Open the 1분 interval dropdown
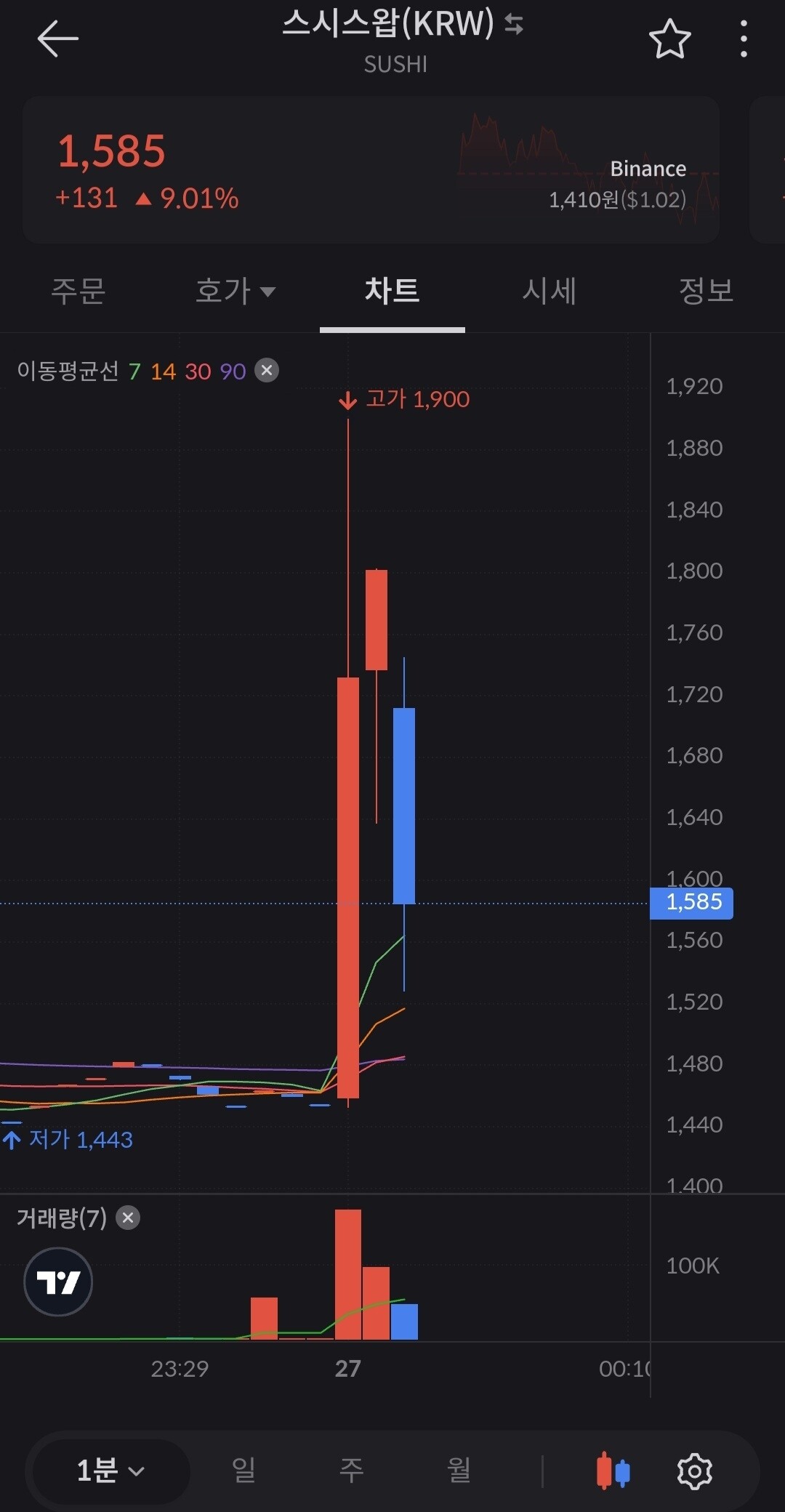 click(x=110, y=1471)
